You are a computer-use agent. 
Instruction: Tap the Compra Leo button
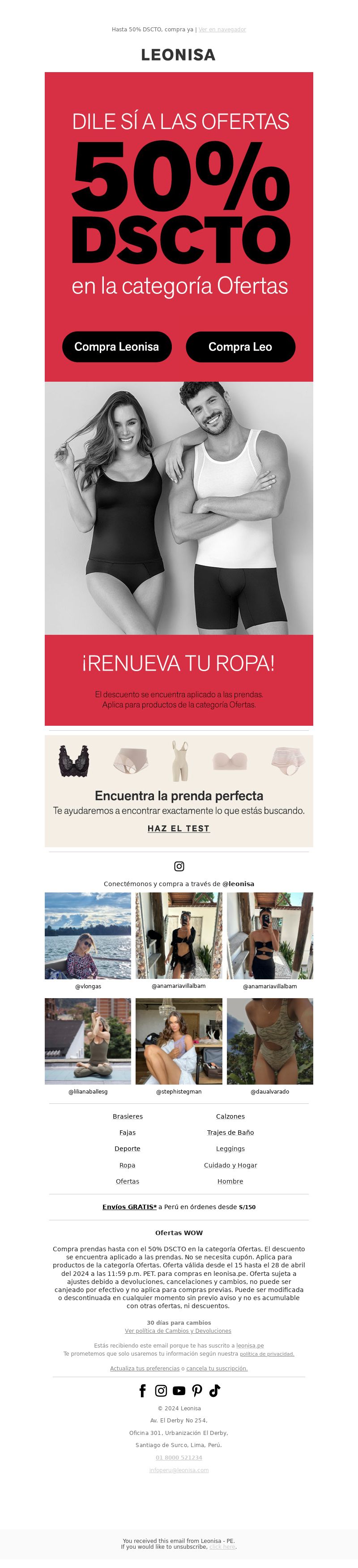240,347
